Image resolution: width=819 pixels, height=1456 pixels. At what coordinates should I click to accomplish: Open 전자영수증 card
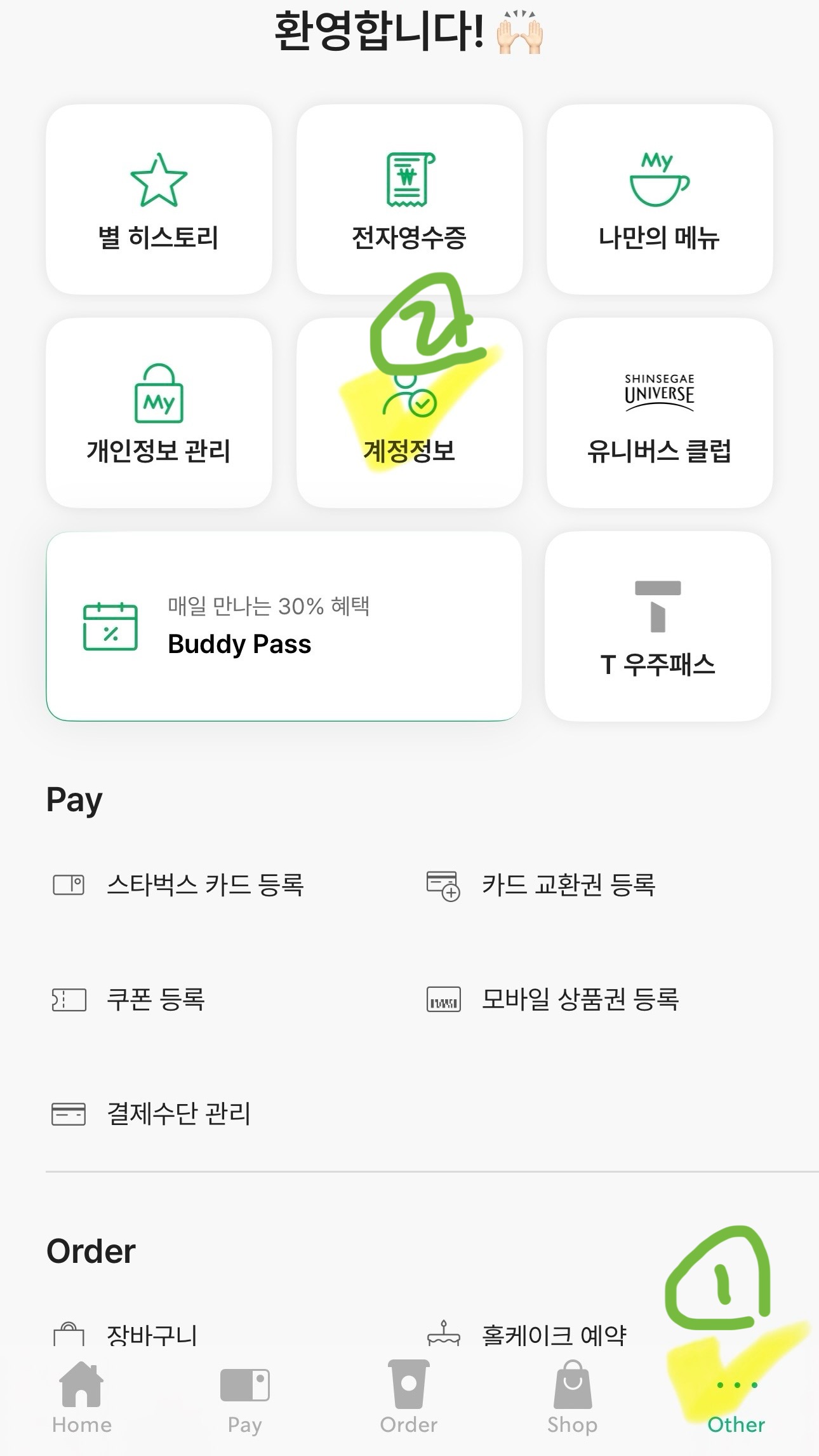[x=409, y=200]
